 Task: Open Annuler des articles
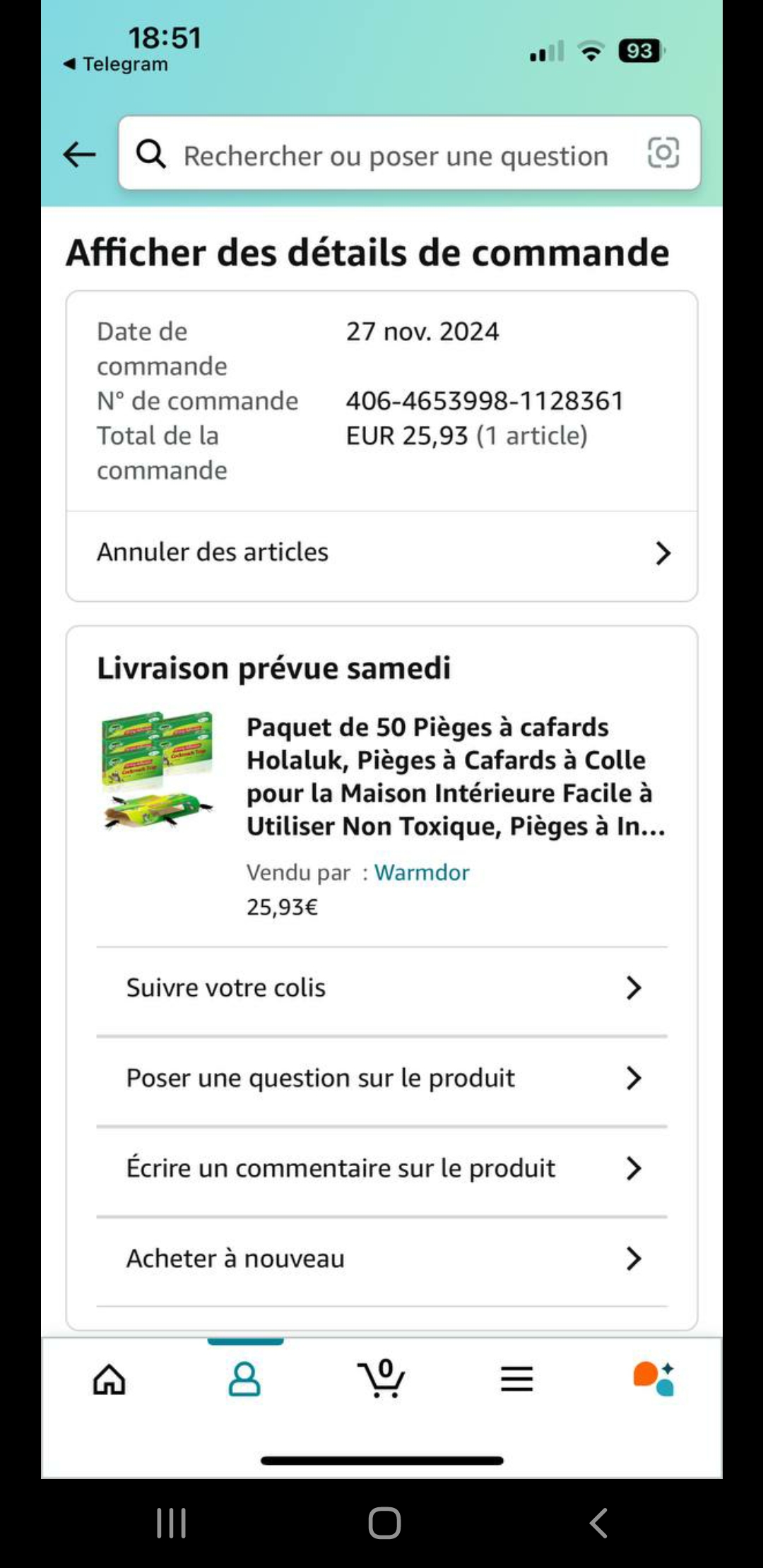381,552
